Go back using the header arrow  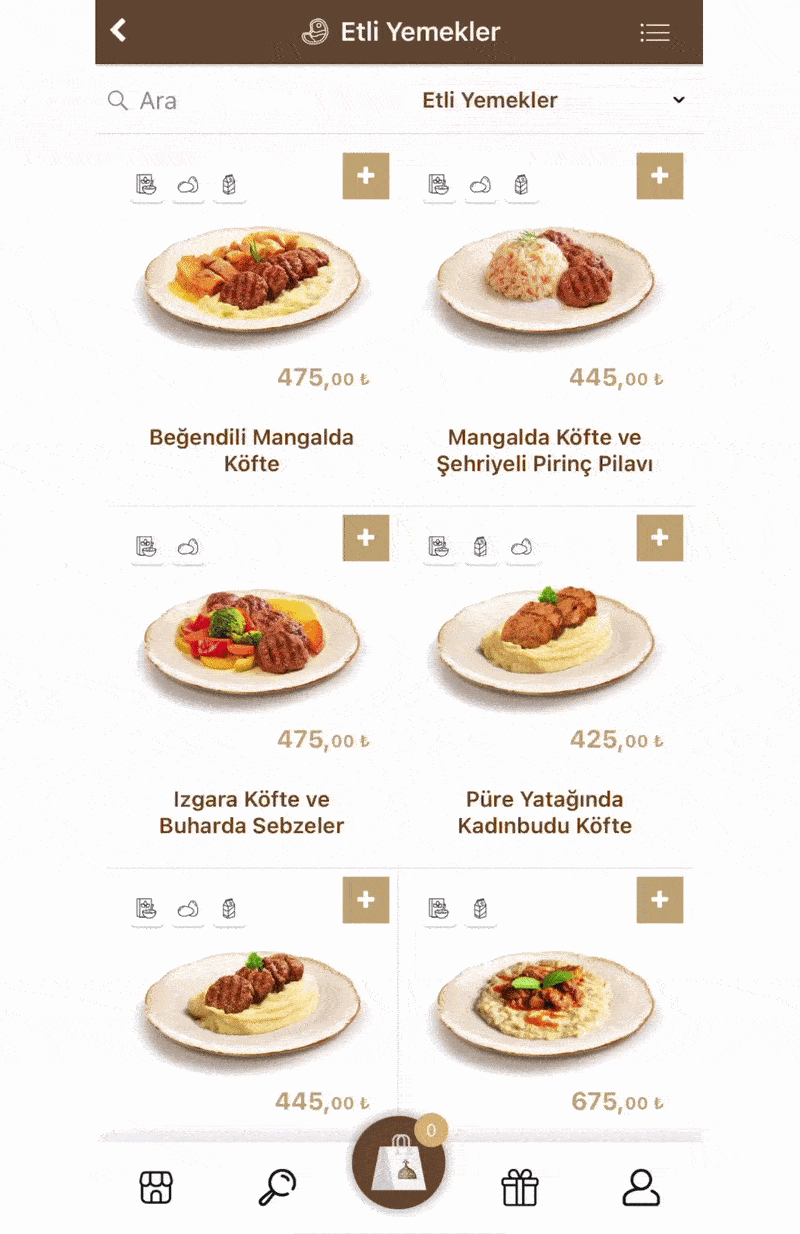[x=118, y=30]
